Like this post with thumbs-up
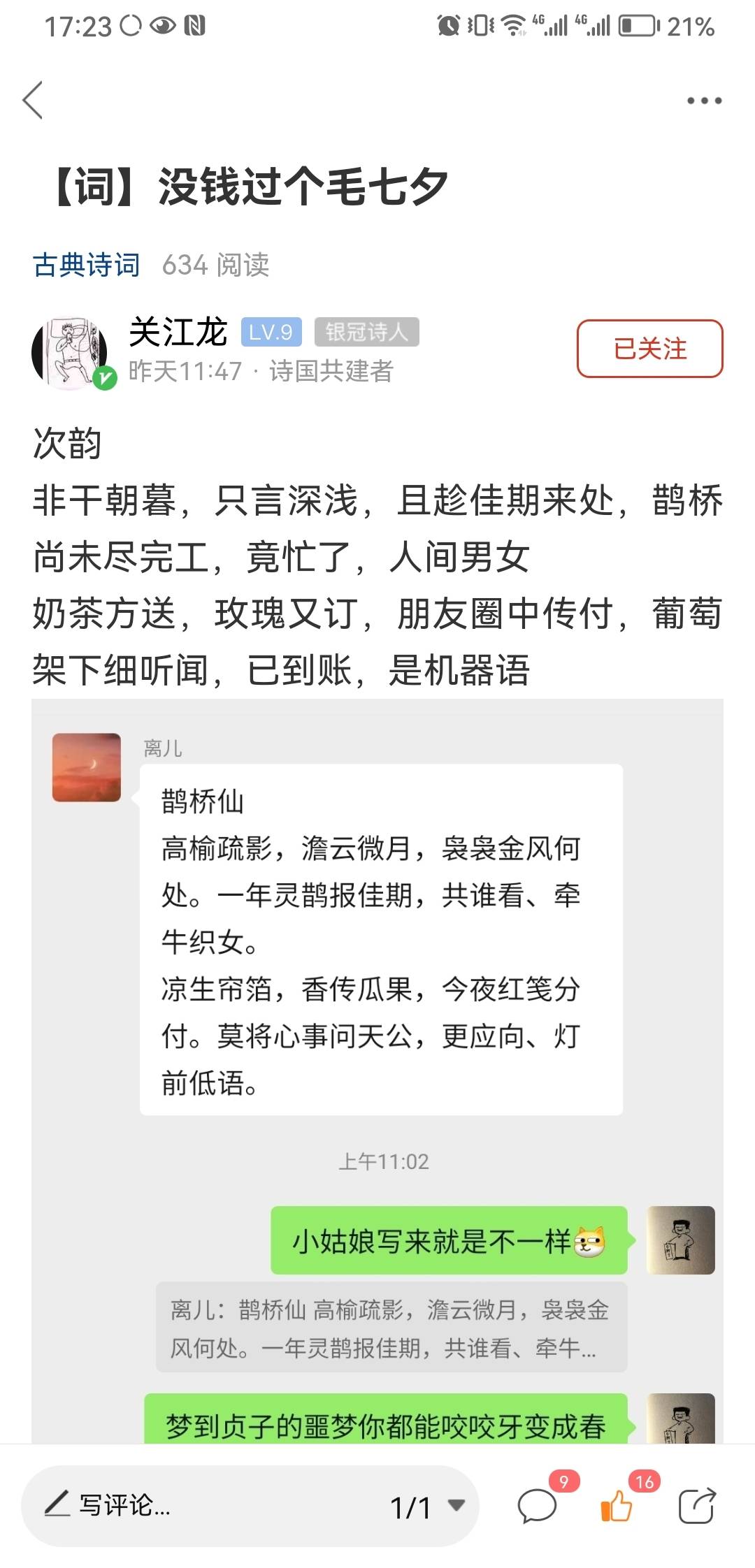 (x=617, y=1505)
